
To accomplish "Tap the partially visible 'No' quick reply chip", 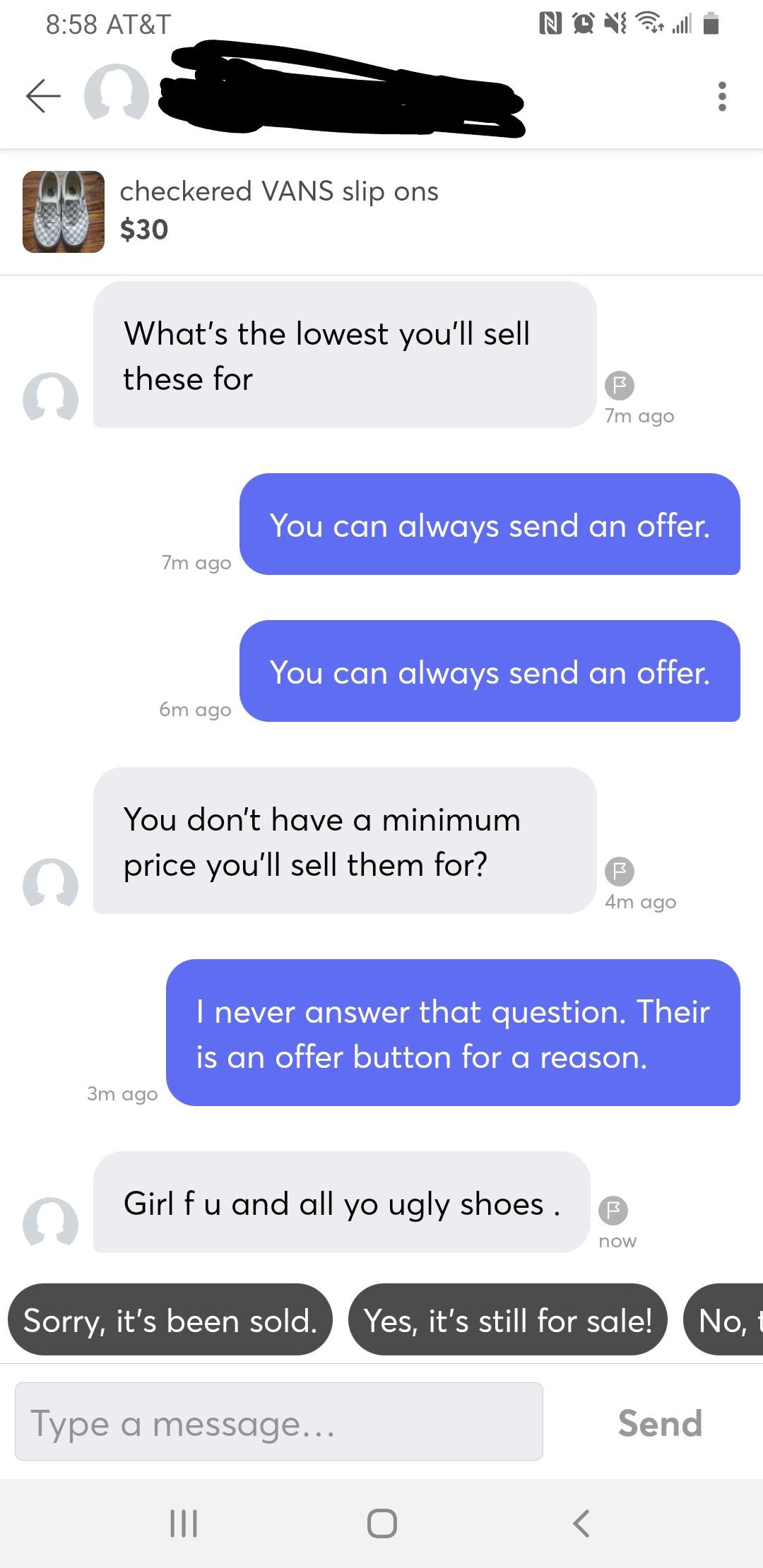I will coord(728,1321).
